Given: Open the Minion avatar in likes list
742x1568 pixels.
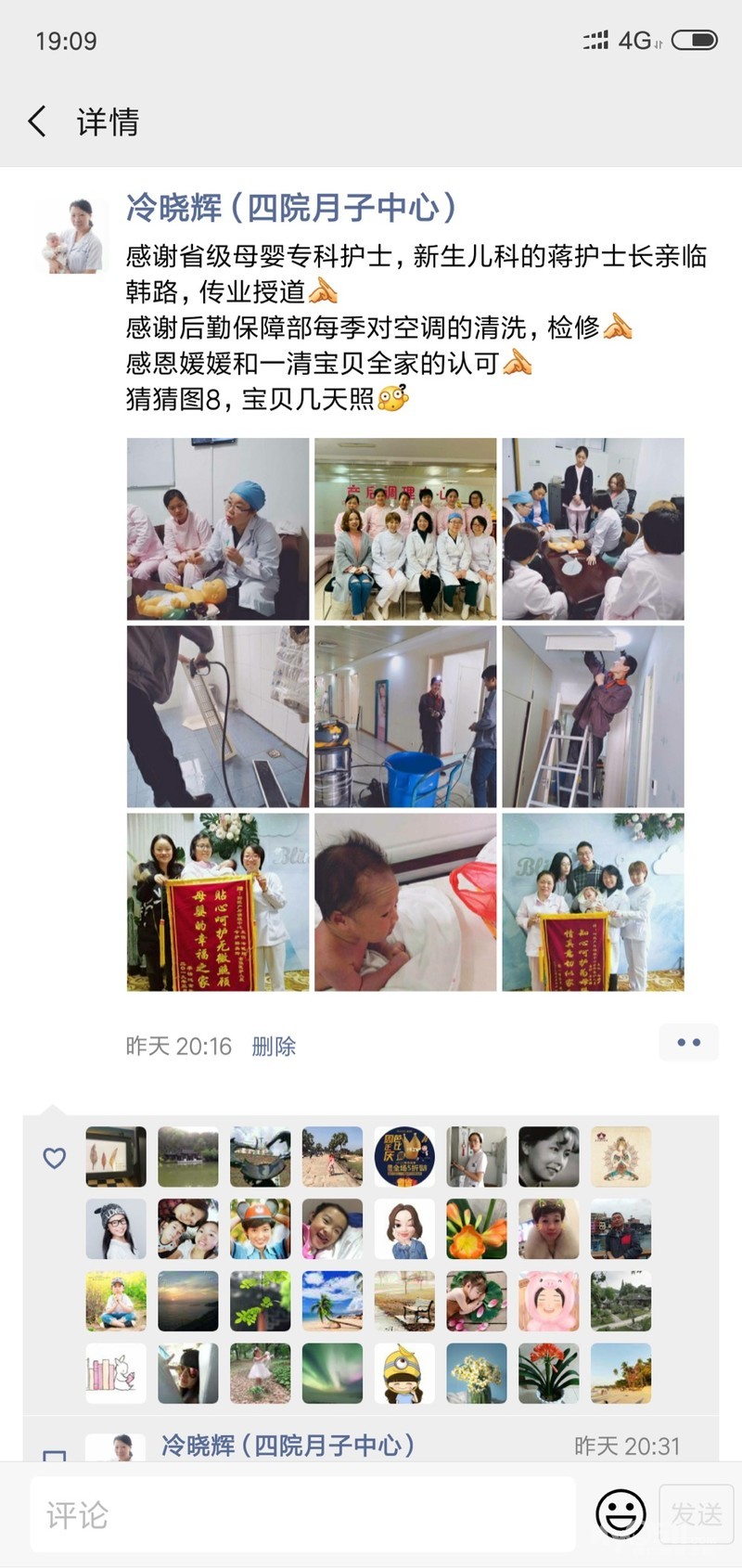Looking at the screenshot, I should coord(404,1373).
